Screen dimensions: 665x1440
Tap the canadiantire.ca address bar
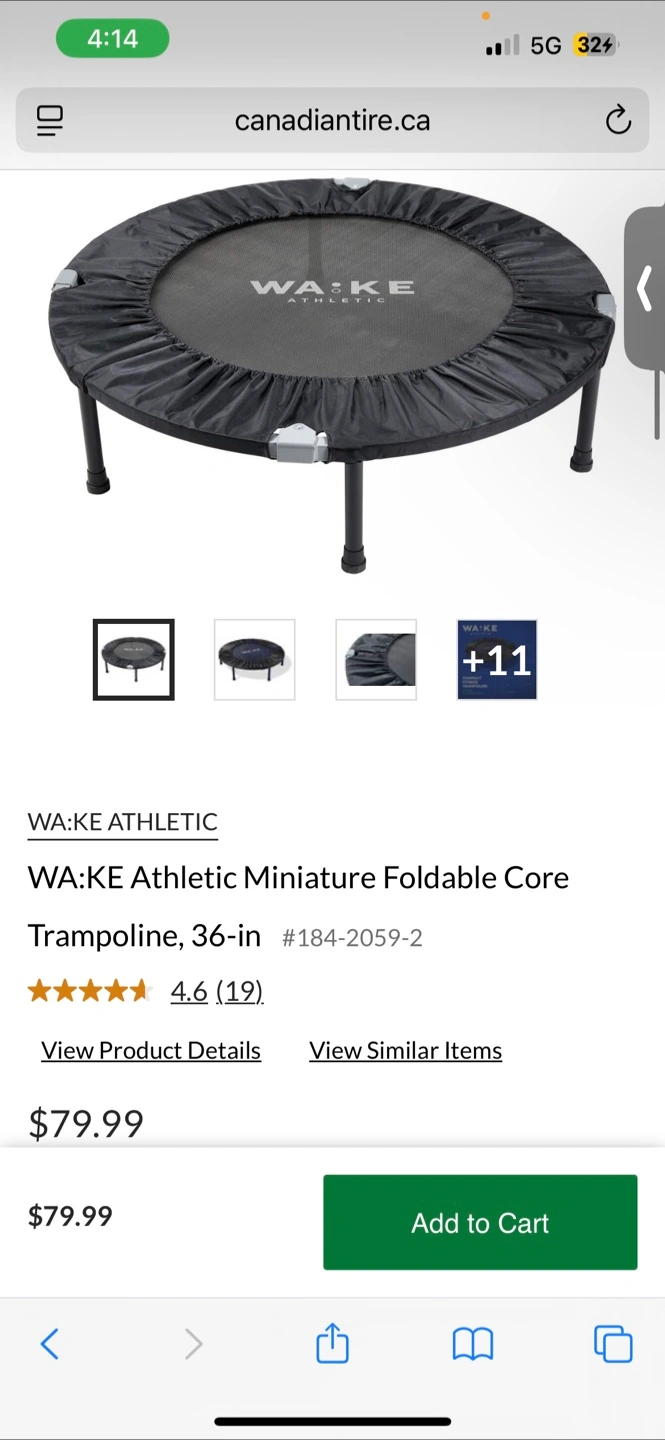coord(332,121)
